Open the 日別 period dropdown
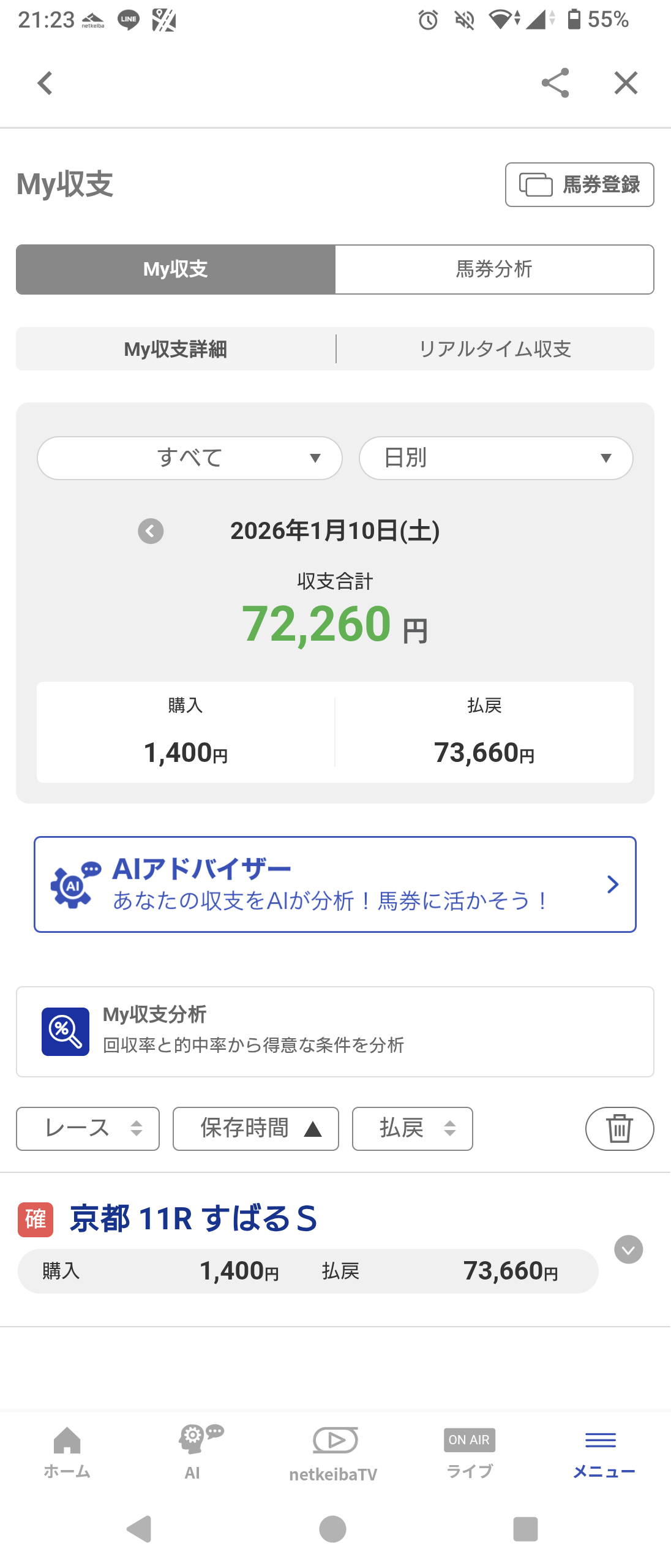The width and height of the screenshot is (671, 1568). [x=496, y=458]
